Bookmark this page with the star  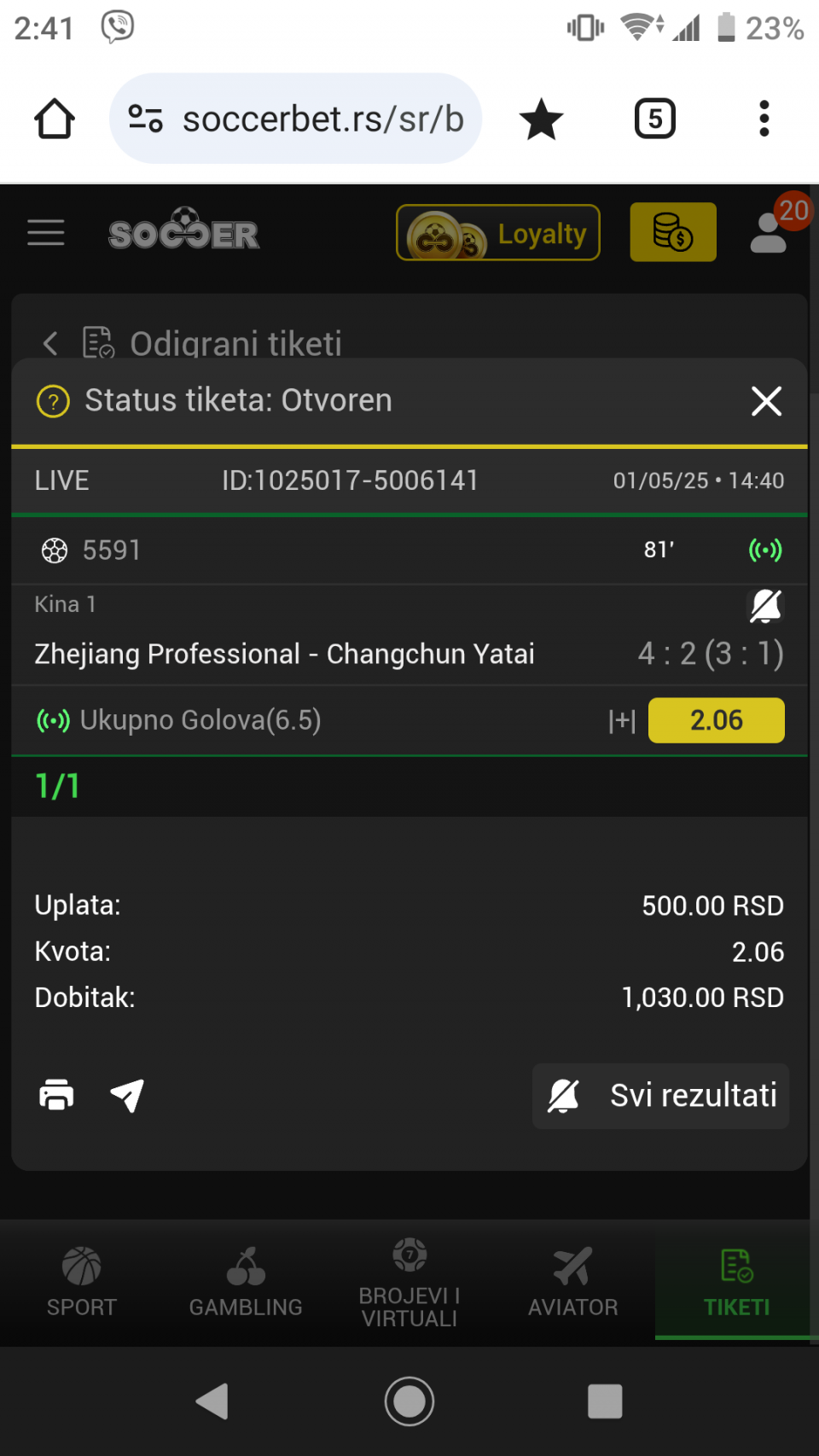click(541, 119)
